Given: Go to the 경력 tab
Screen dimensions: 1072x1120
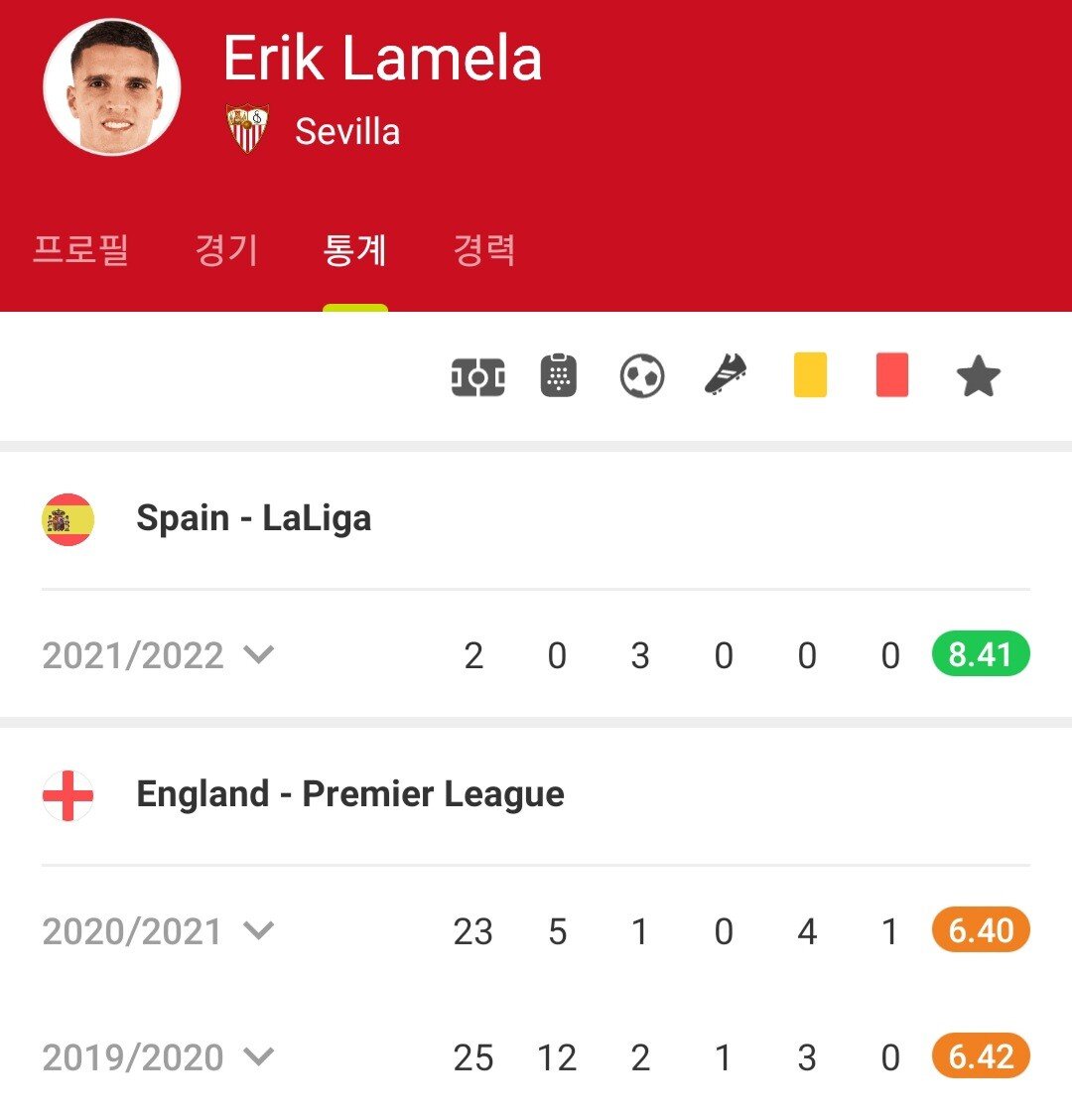Looking at the screenshot, I should point(484,249).
